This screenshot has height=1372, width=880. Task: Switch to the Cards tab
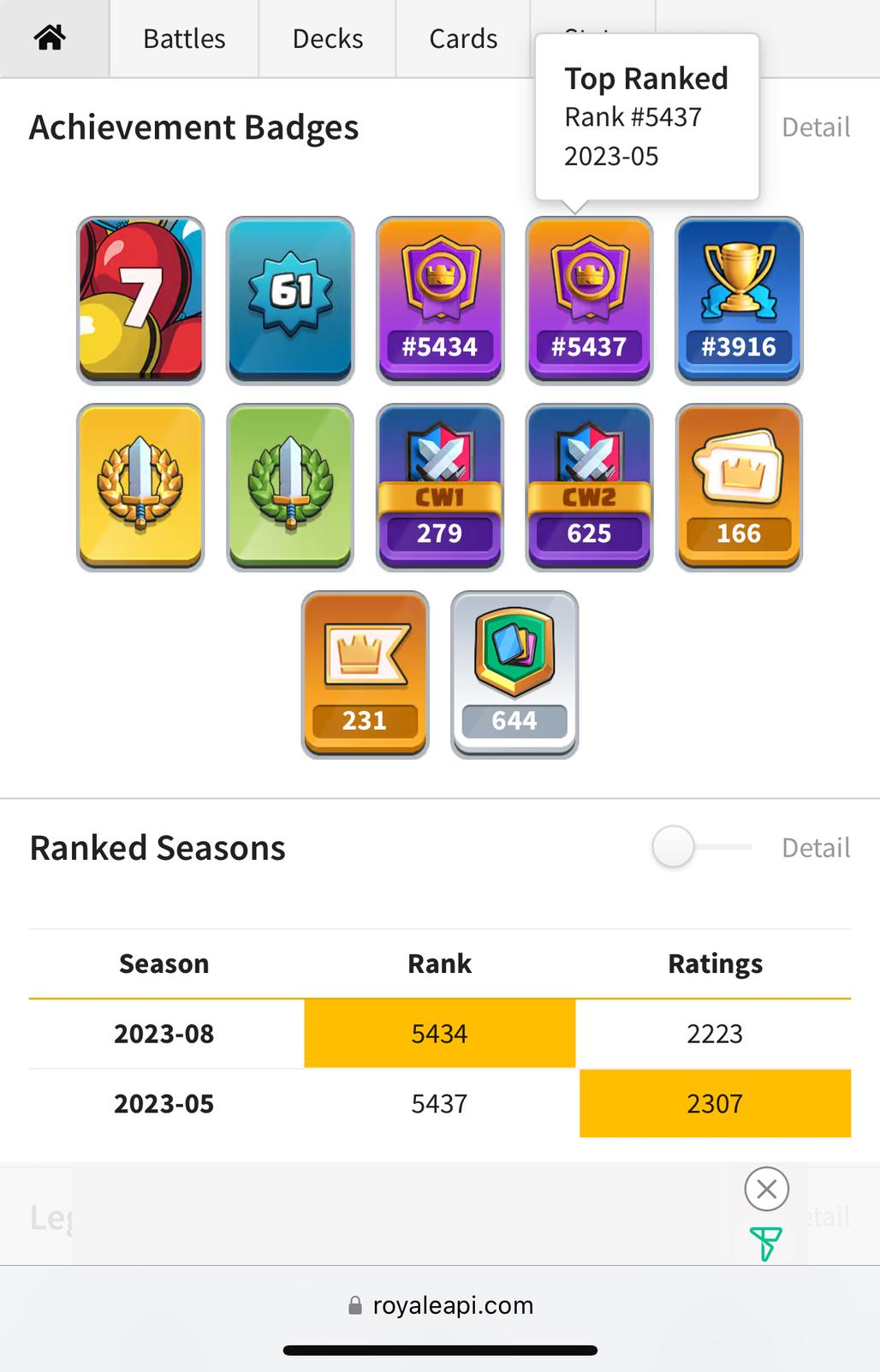coord(463,39)
